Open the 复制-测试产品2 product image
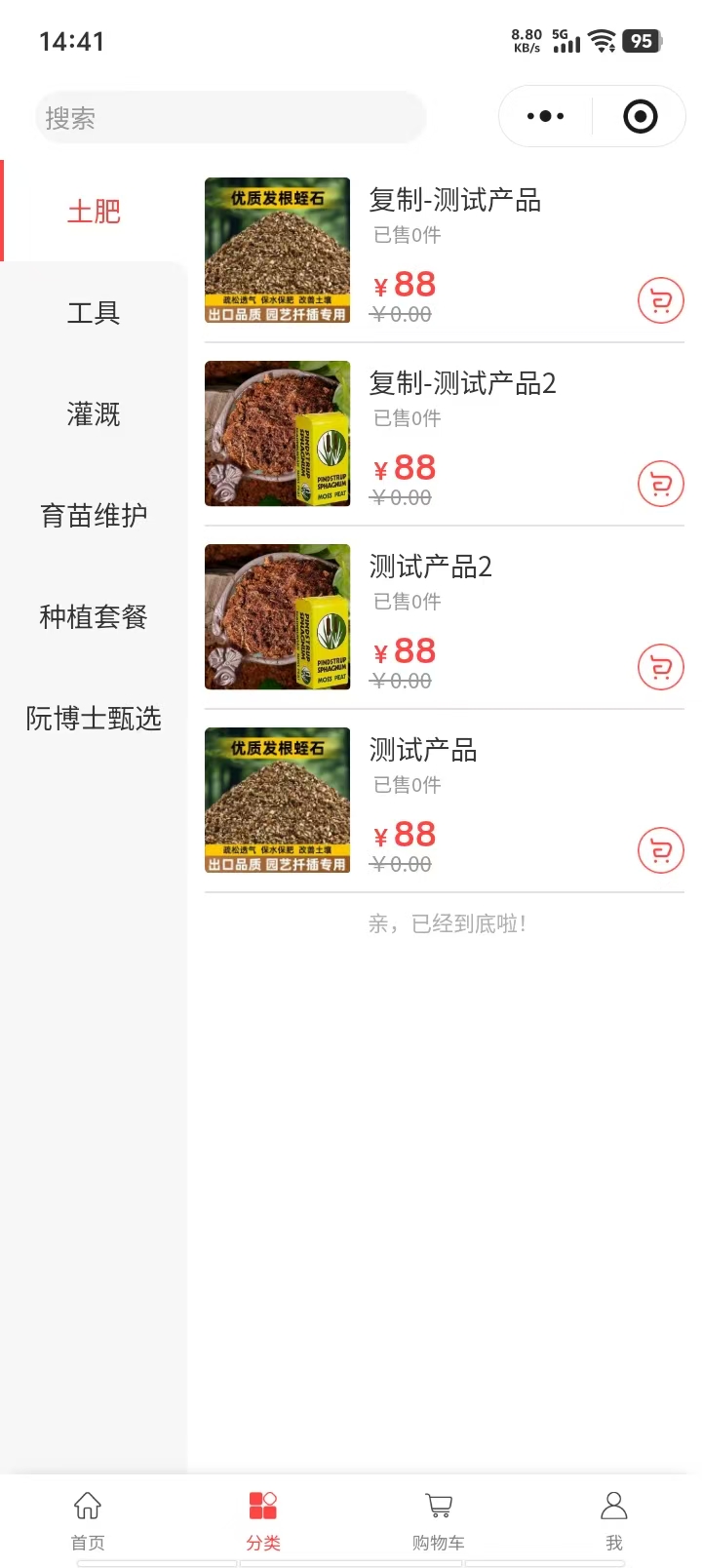Viewport: 702px width, 1568px height. (277, 433)
